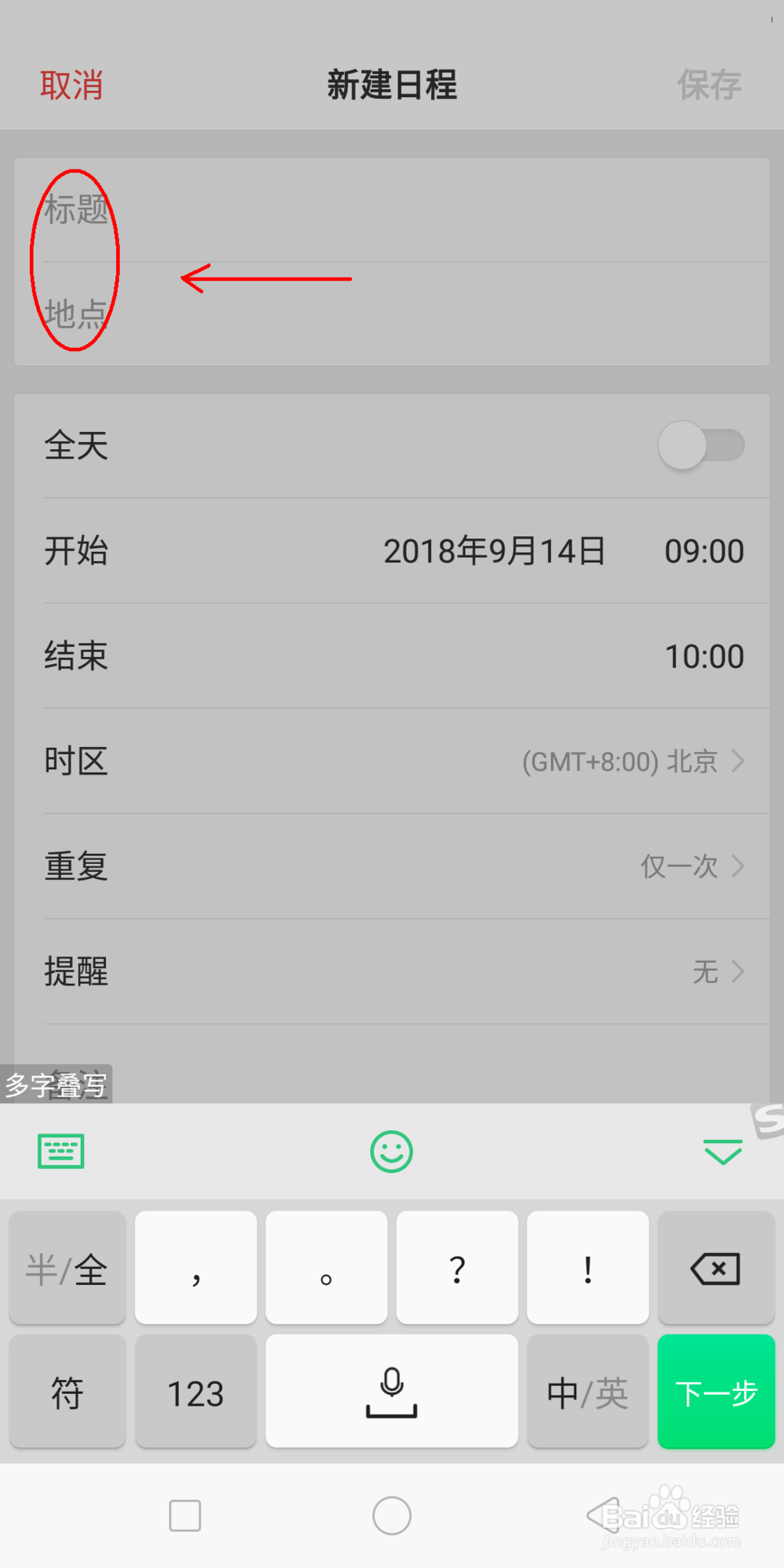Tap the 标题 title input field

[x=314, y=210]
